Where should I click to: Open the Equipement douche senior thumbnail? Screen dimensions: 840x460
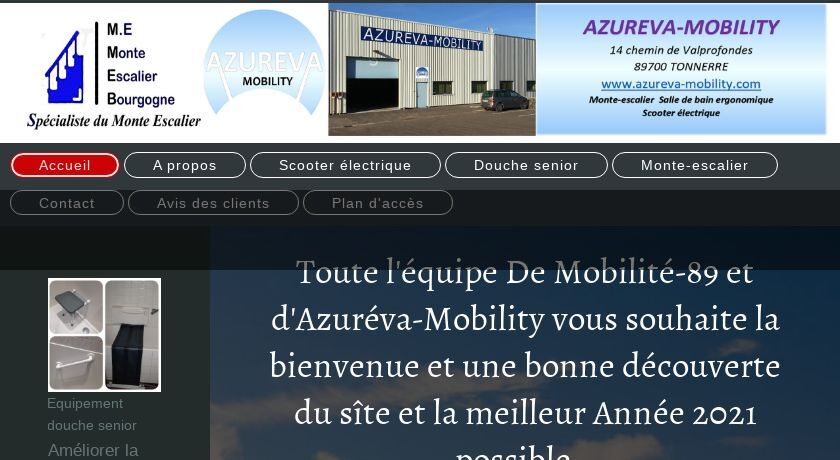104,335
